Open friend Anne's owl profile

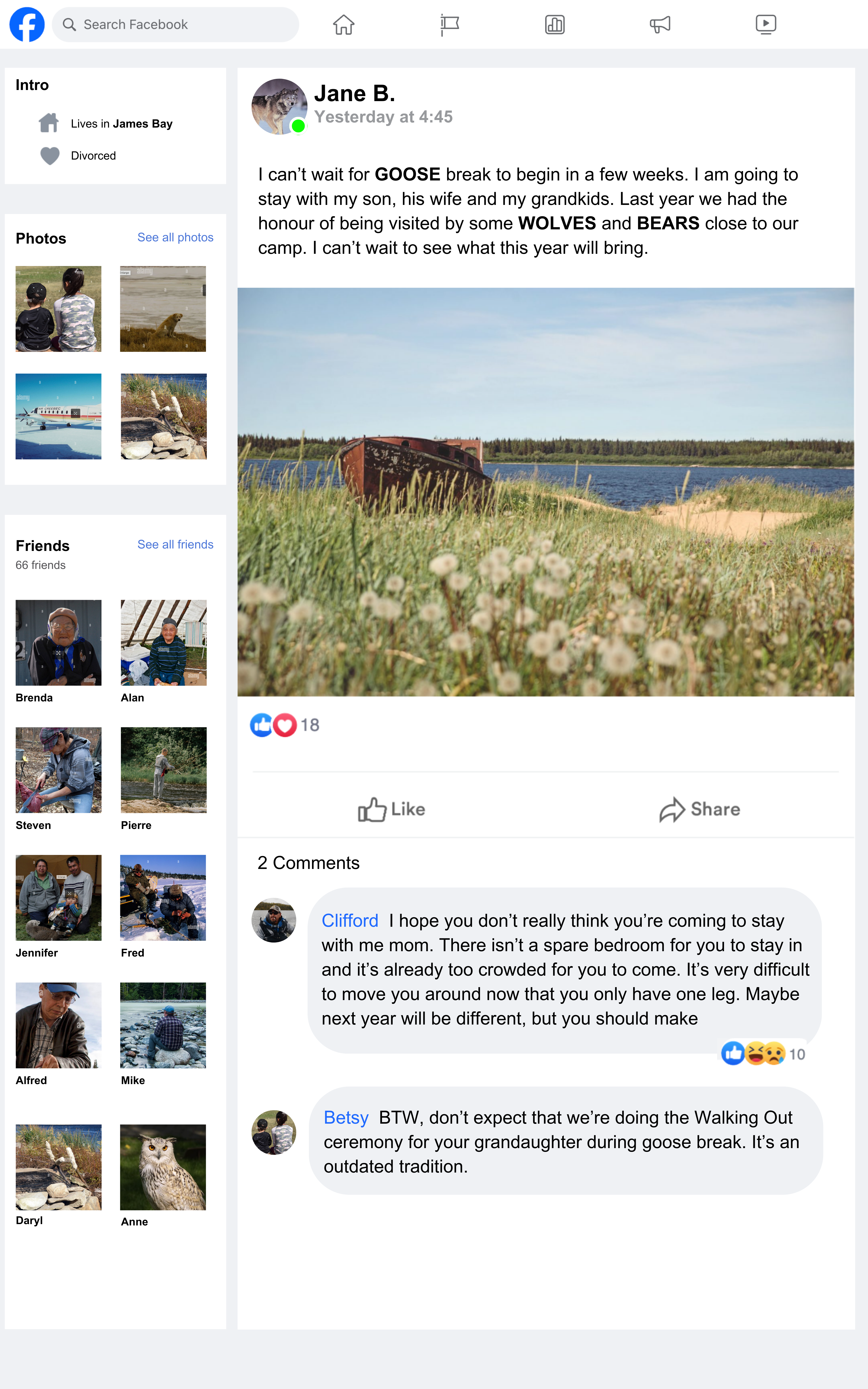point(163,1167)
